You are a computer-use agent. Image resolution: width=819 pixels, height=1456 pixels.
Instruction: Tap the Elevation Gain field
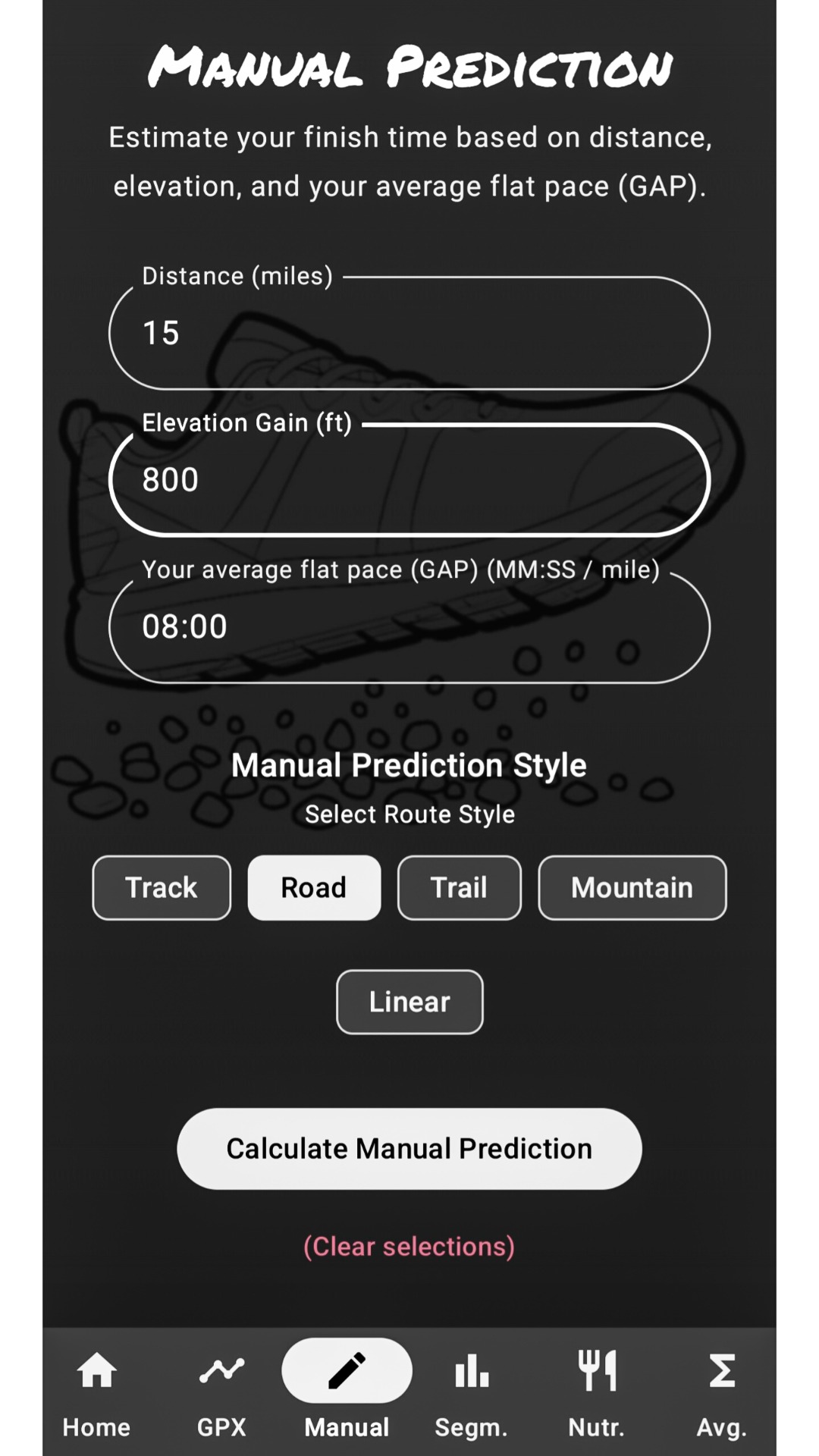(x=409, y=480)
